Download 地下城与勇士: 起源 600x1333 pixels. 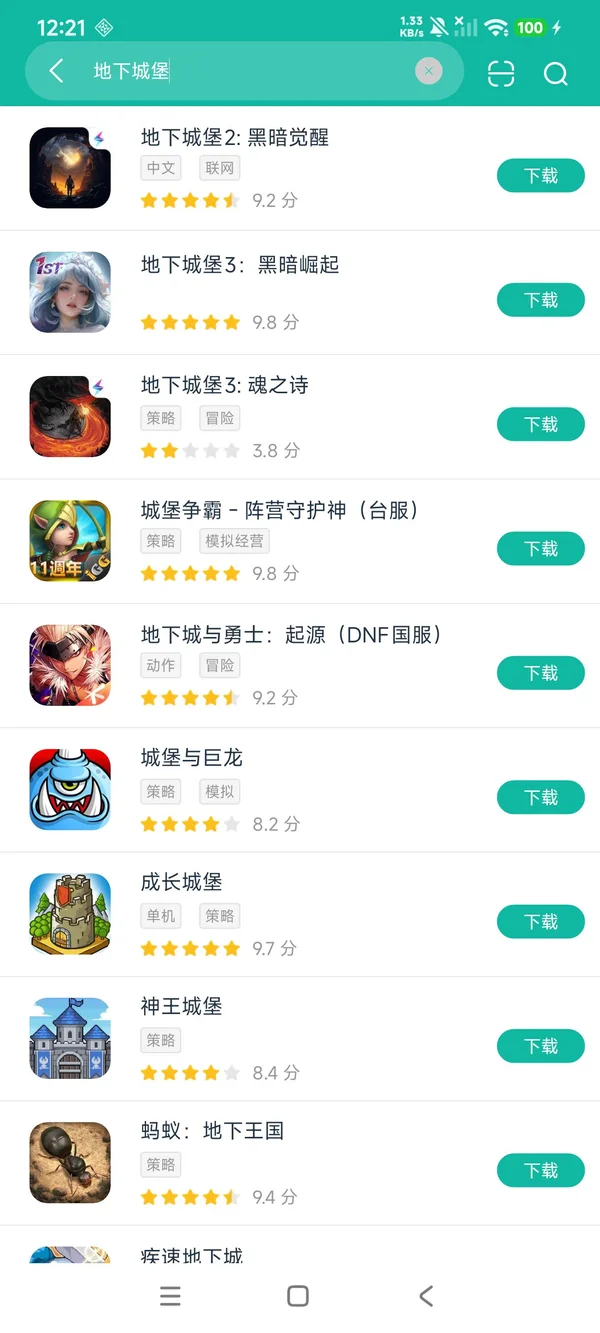pyautogui.click(x=540, y=673)
